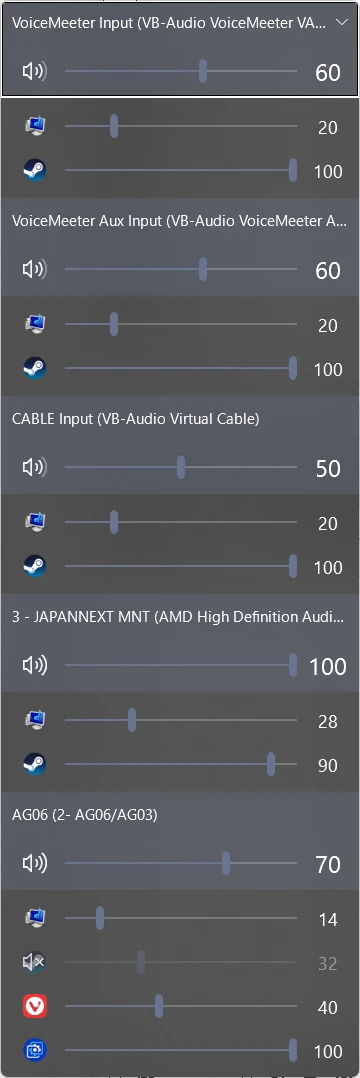Expand the VoiceMeeter Input device dropdown chevron
This screenshot has width=360, height=1078.
click(342, 23)
